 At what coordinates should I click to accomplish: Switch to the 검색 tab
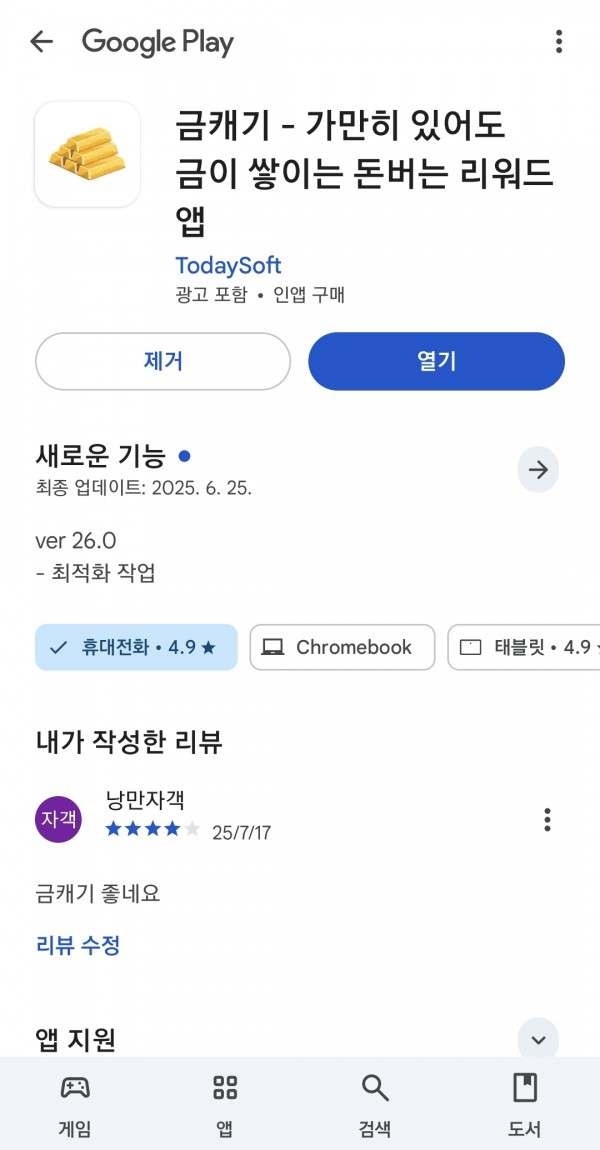click(x=375, y=1104)
